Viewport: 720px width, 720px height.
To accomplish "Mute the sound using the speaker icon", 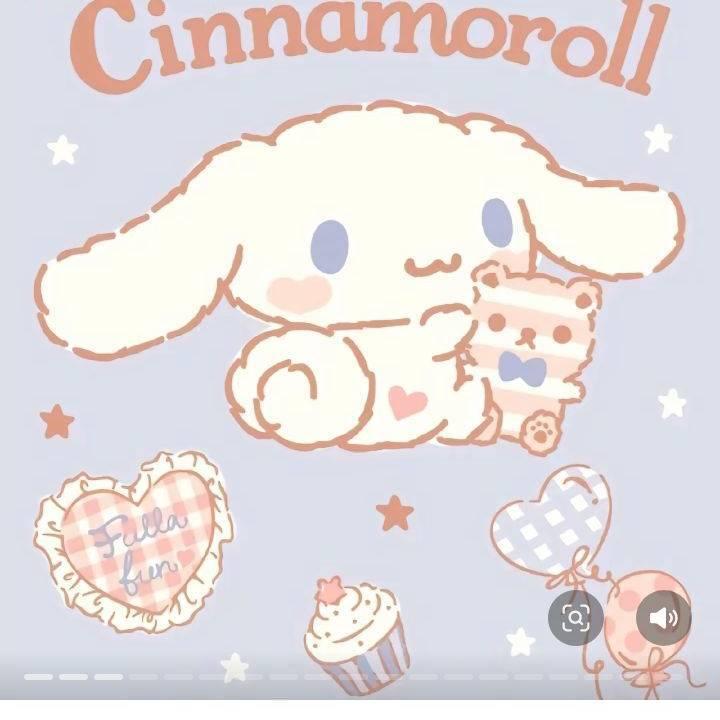I will [x=663, y=618].
